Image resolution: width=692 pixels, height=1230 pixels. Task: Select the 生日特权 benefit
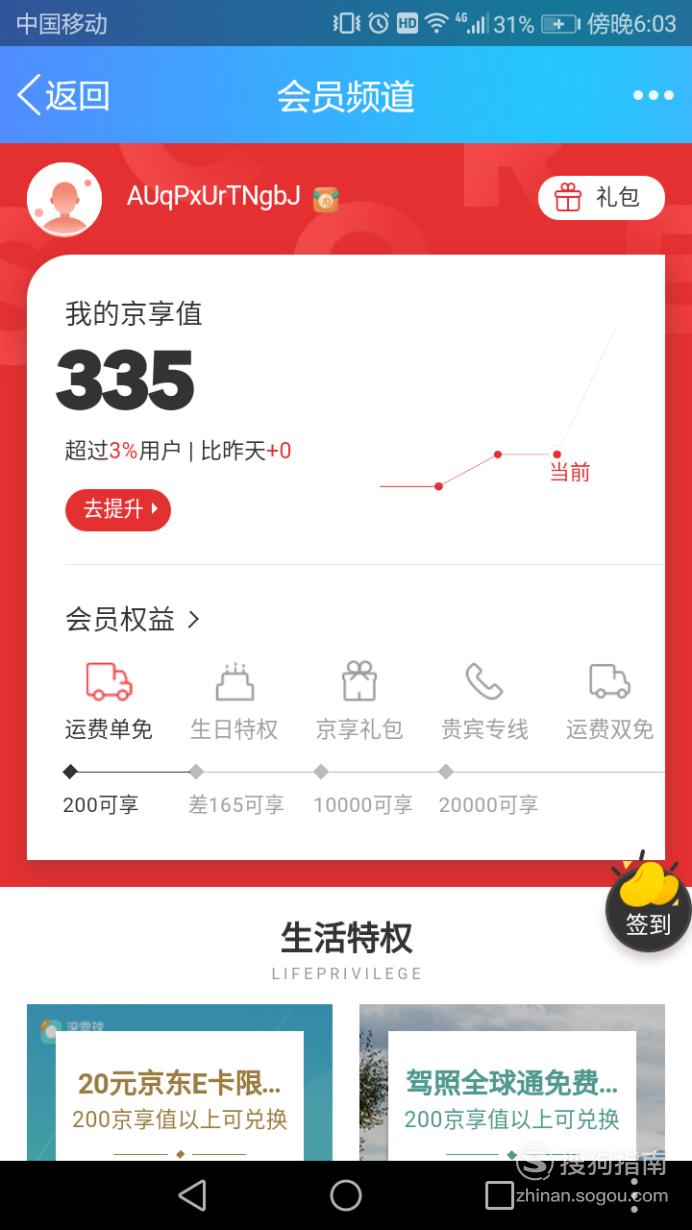pyautogui.click(x=234, y=700)
